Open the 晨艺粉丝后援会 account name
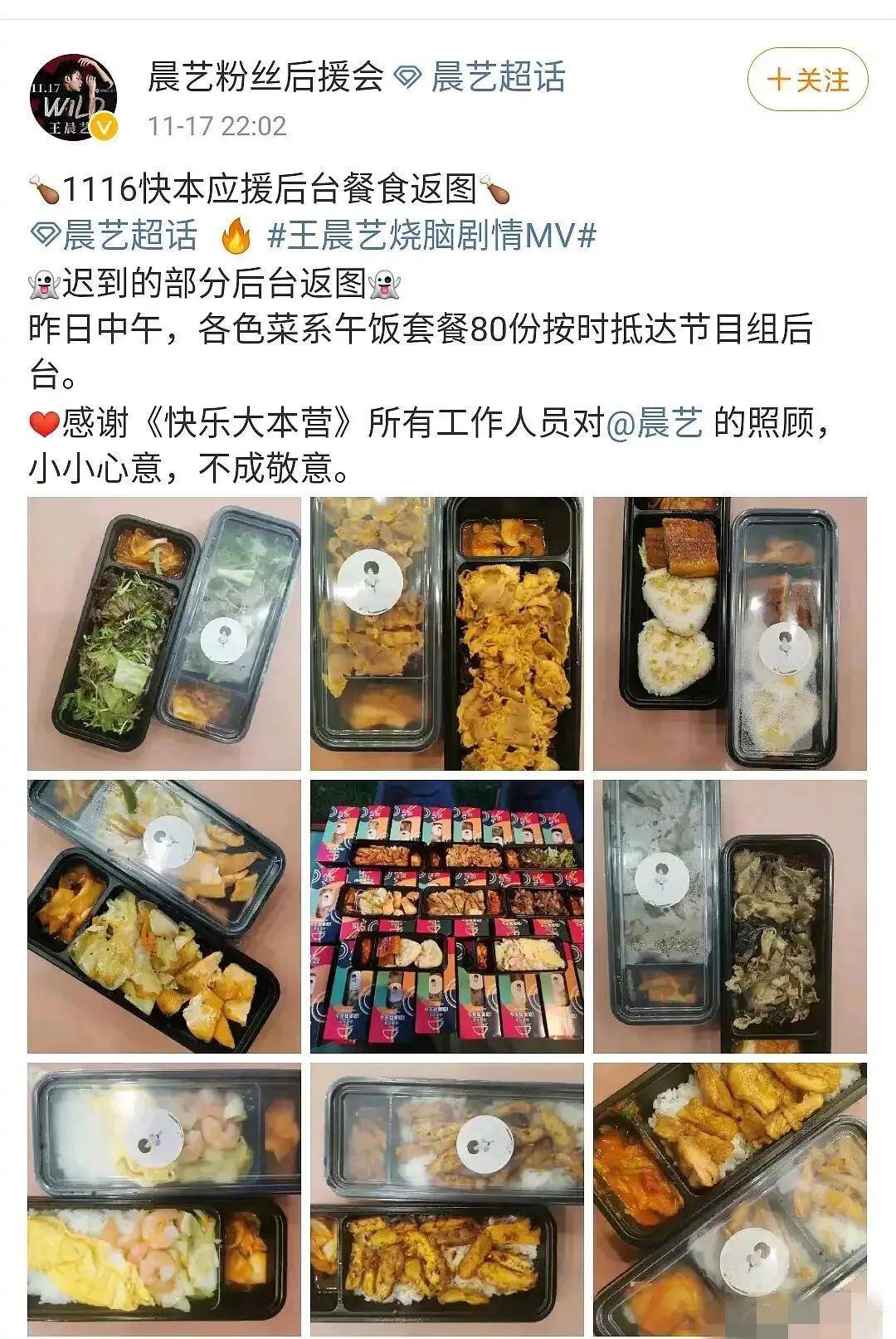 265,77
